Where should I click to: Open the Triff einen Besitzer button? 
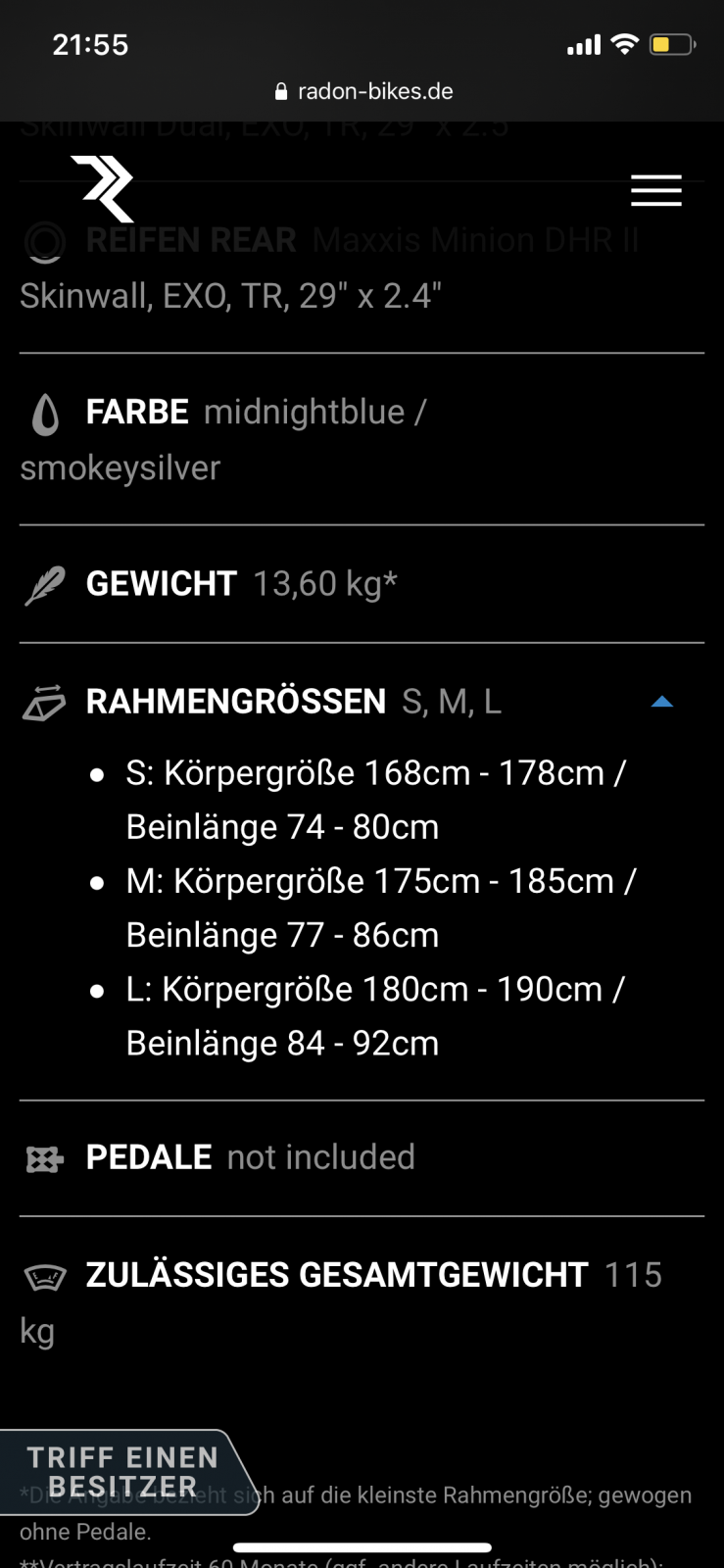coord(122,1472)
